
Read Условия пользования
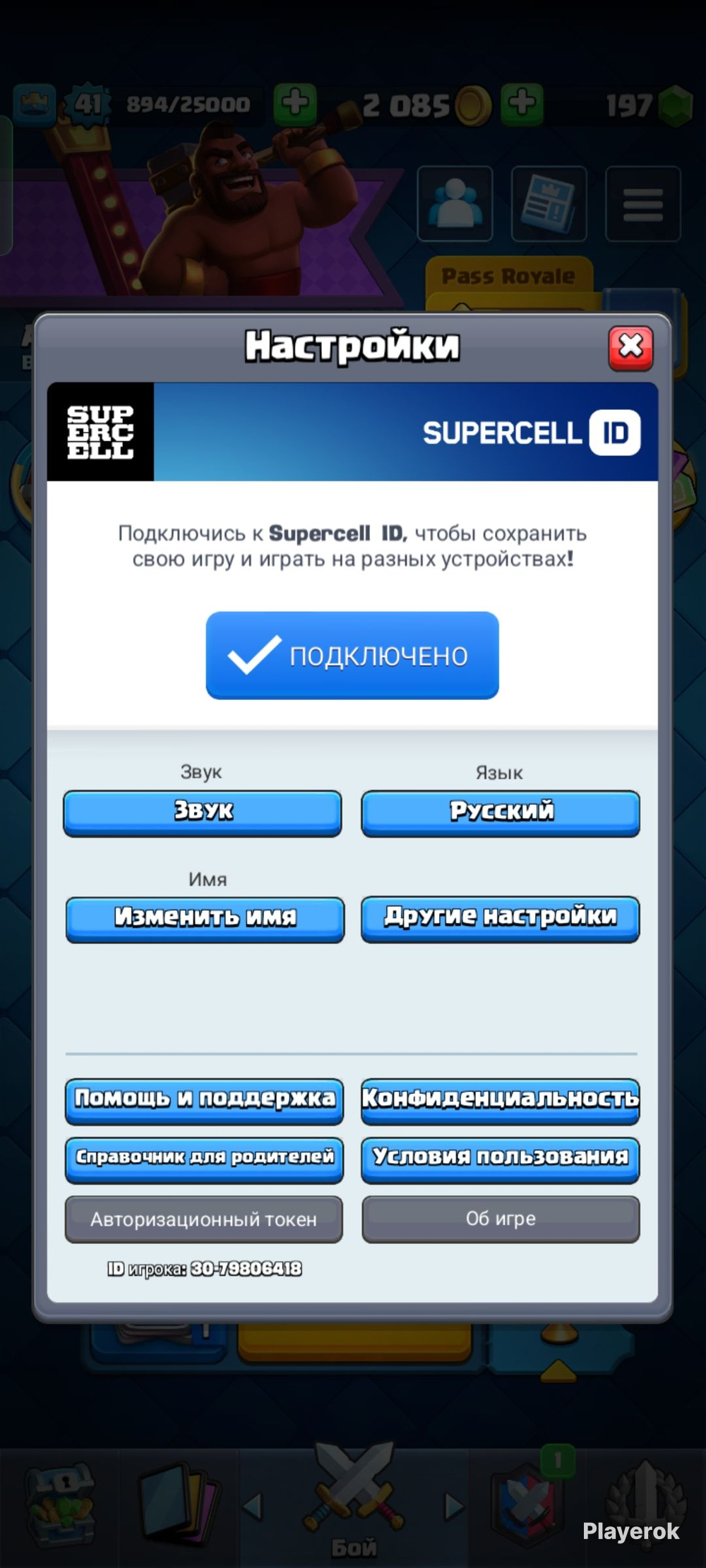point(501,1159)
